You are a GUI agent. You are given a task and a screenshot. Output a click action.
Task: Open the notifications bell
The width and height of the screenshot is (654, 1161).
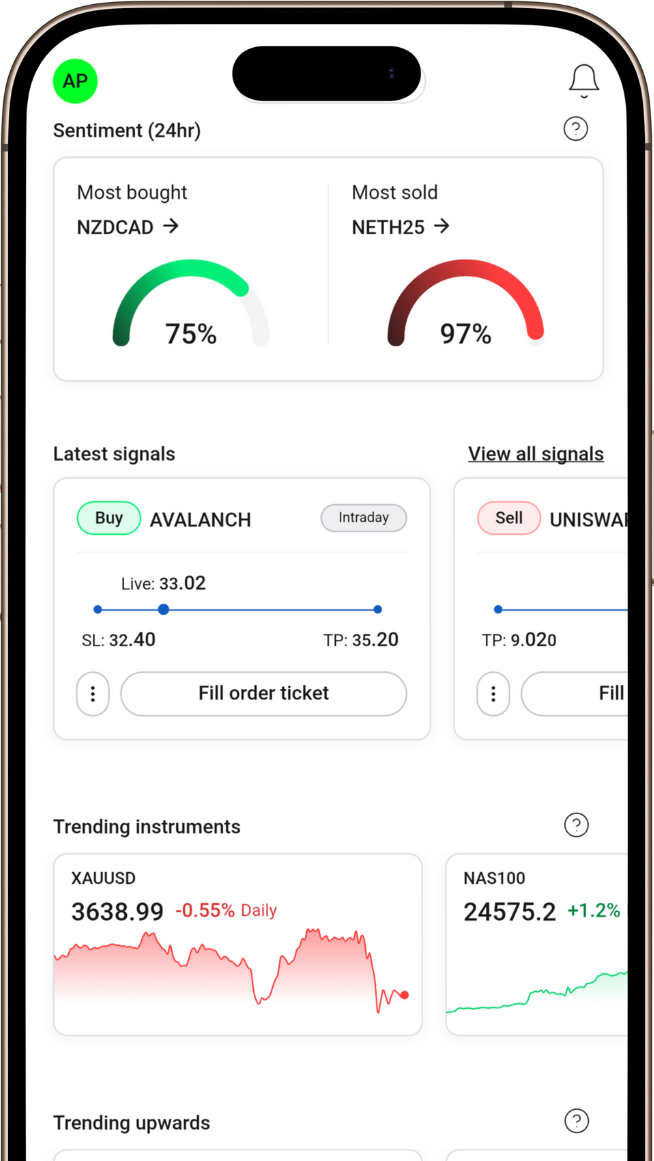pyautogui.click(x=583, y=81)
